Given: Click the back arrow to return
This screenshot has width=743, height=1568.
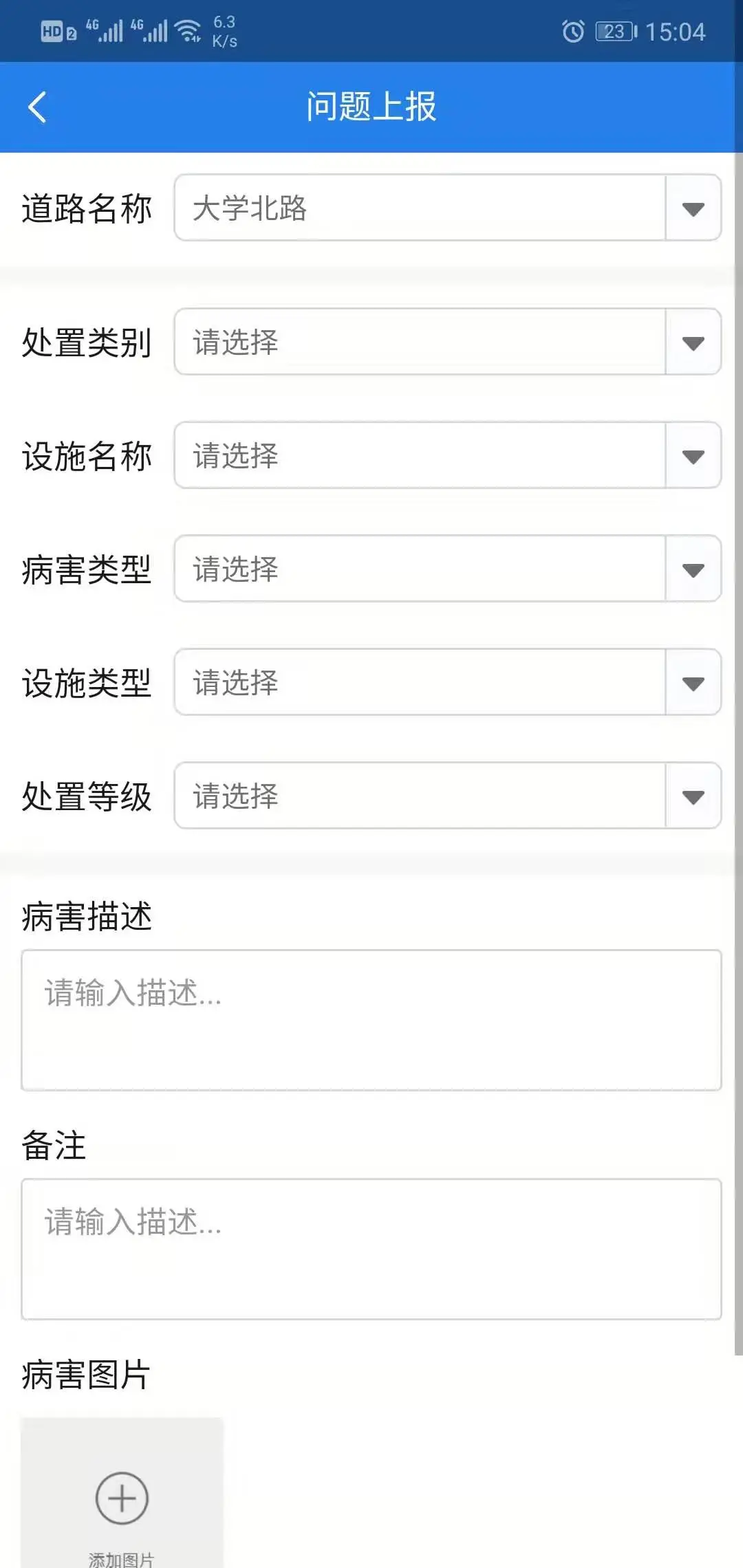Looking at the screenshot, I should click(38, 107).
